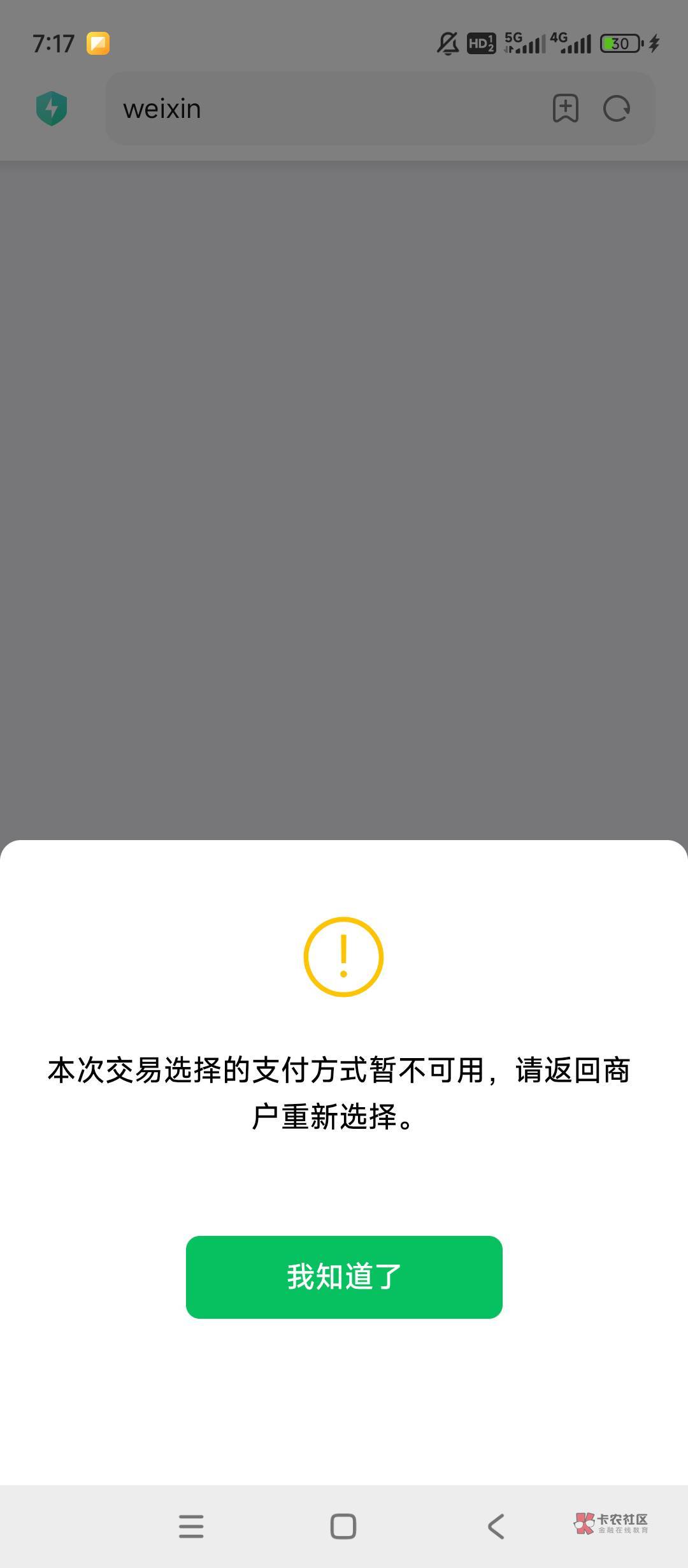Tap the 我知道了 button

point(344,1277)
